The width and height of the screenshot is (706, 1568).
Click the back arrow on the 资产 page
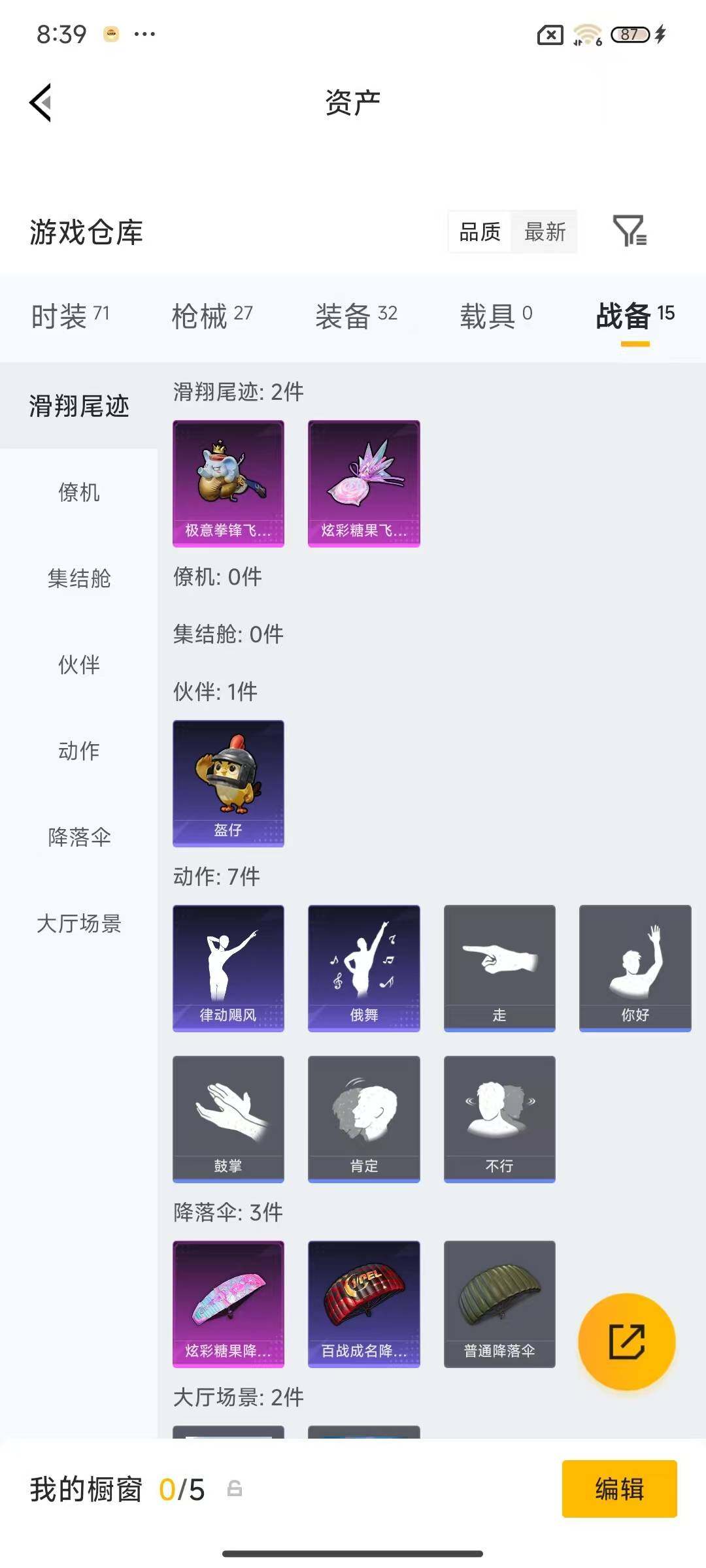[41, 103]
